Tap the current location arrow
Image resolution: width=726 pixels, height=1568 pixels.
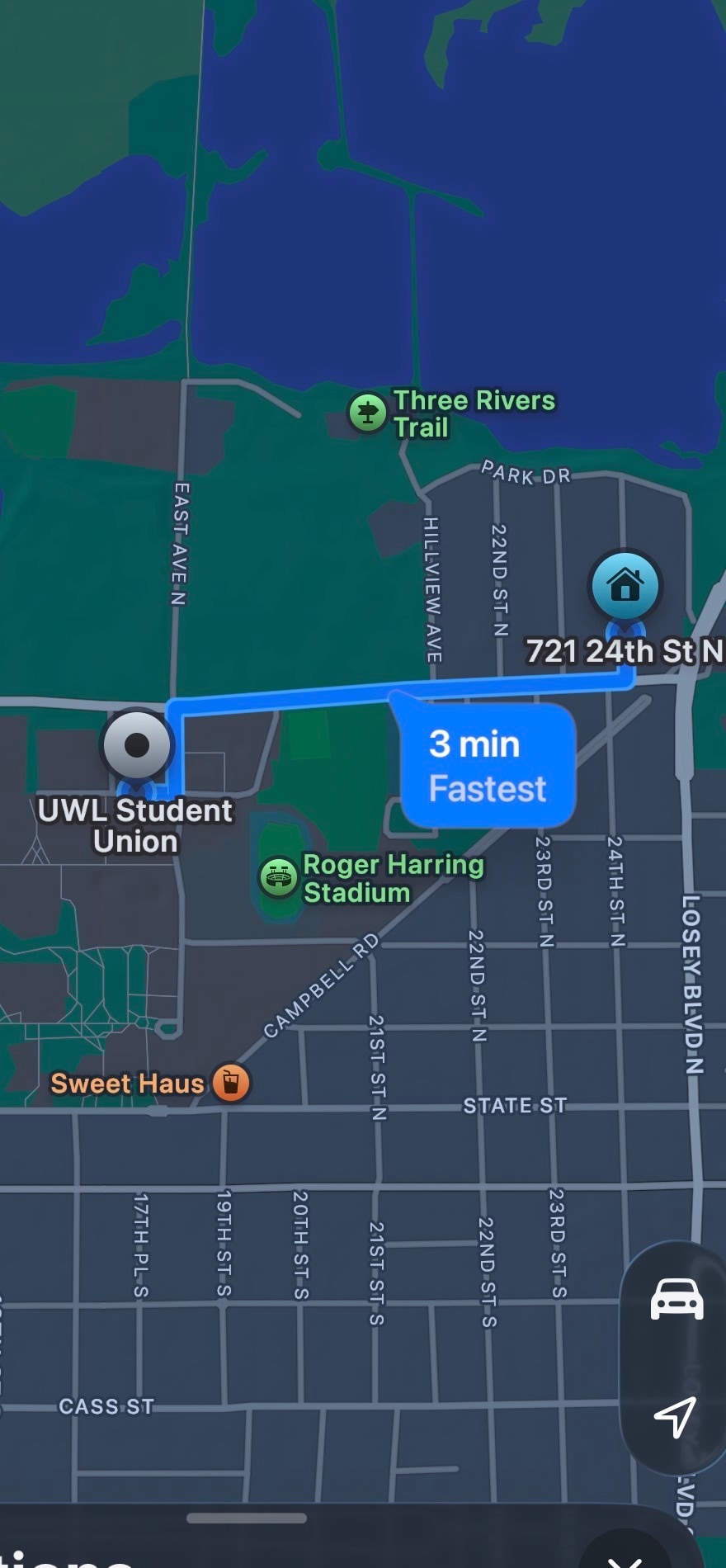click(x=675, y=1418)
